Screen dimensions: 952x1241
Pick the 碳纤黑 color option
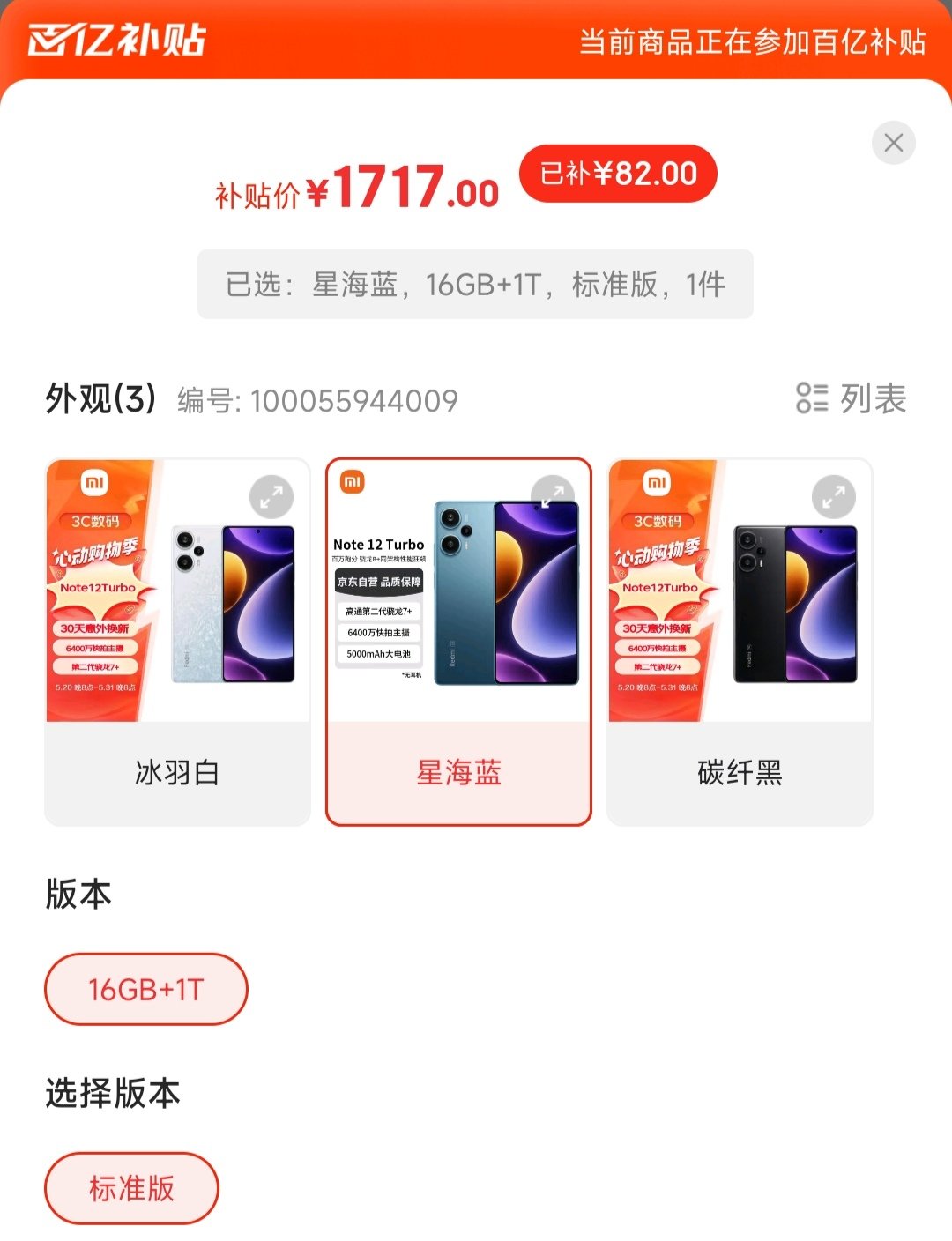tap(740, 773)
